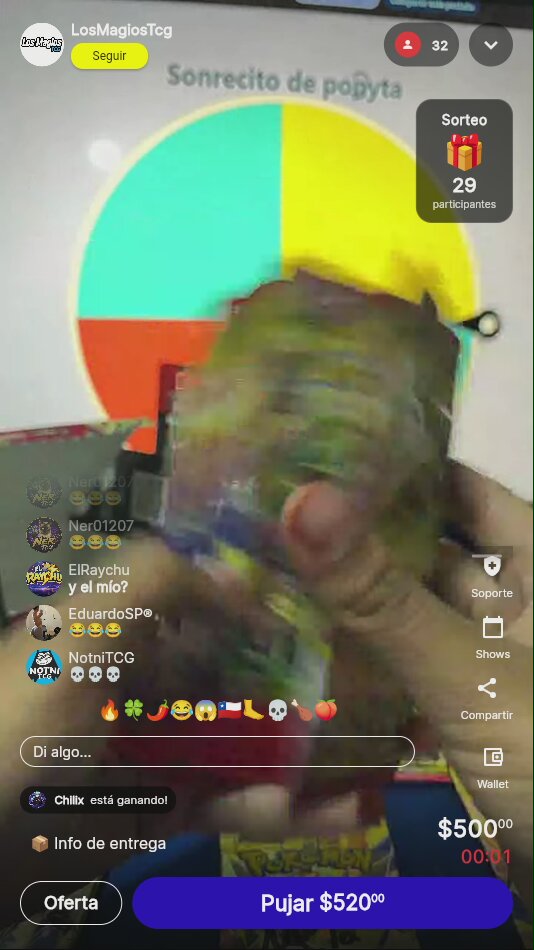
Task: Open the viewer count list
Action: [x=421, y=45]
